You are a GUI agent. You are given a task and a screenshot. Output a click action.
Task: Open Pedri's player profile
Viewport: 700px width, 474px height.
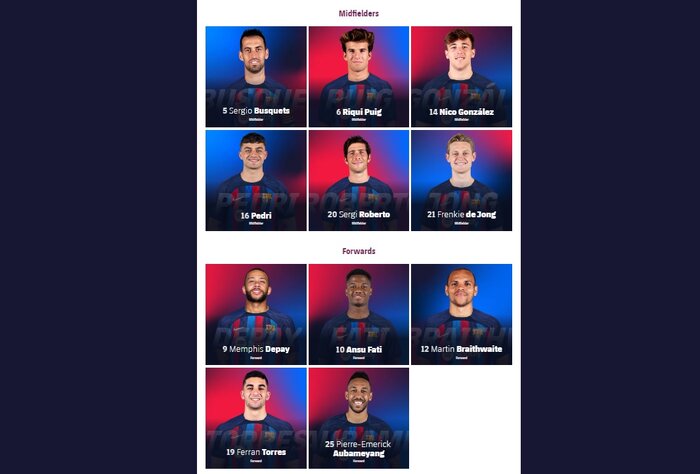point(256,180)
